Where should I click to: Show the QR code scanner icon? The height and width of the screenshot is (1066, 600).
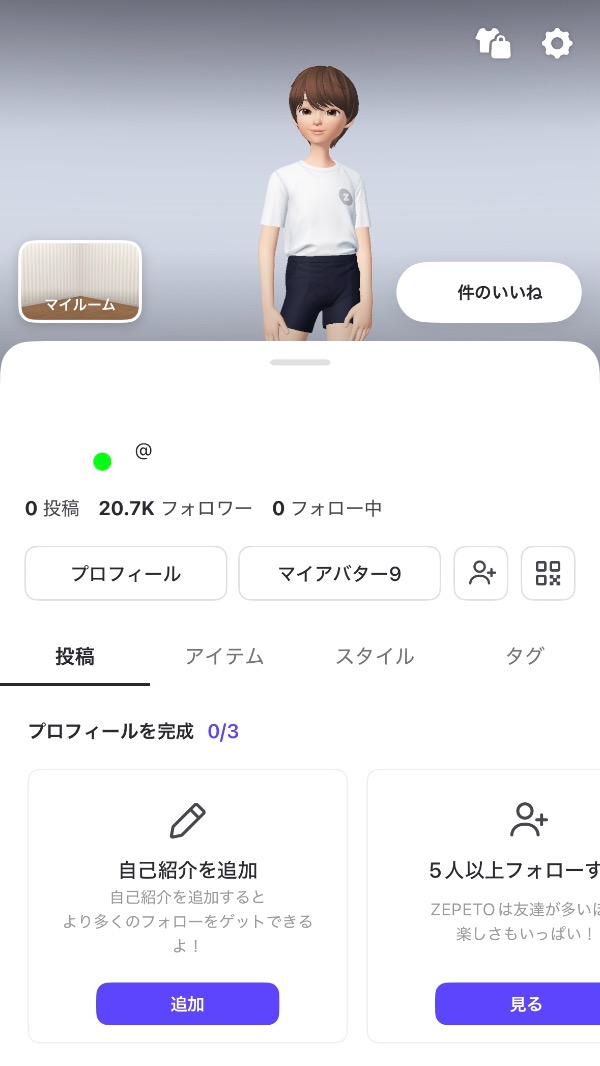[548, 574]
